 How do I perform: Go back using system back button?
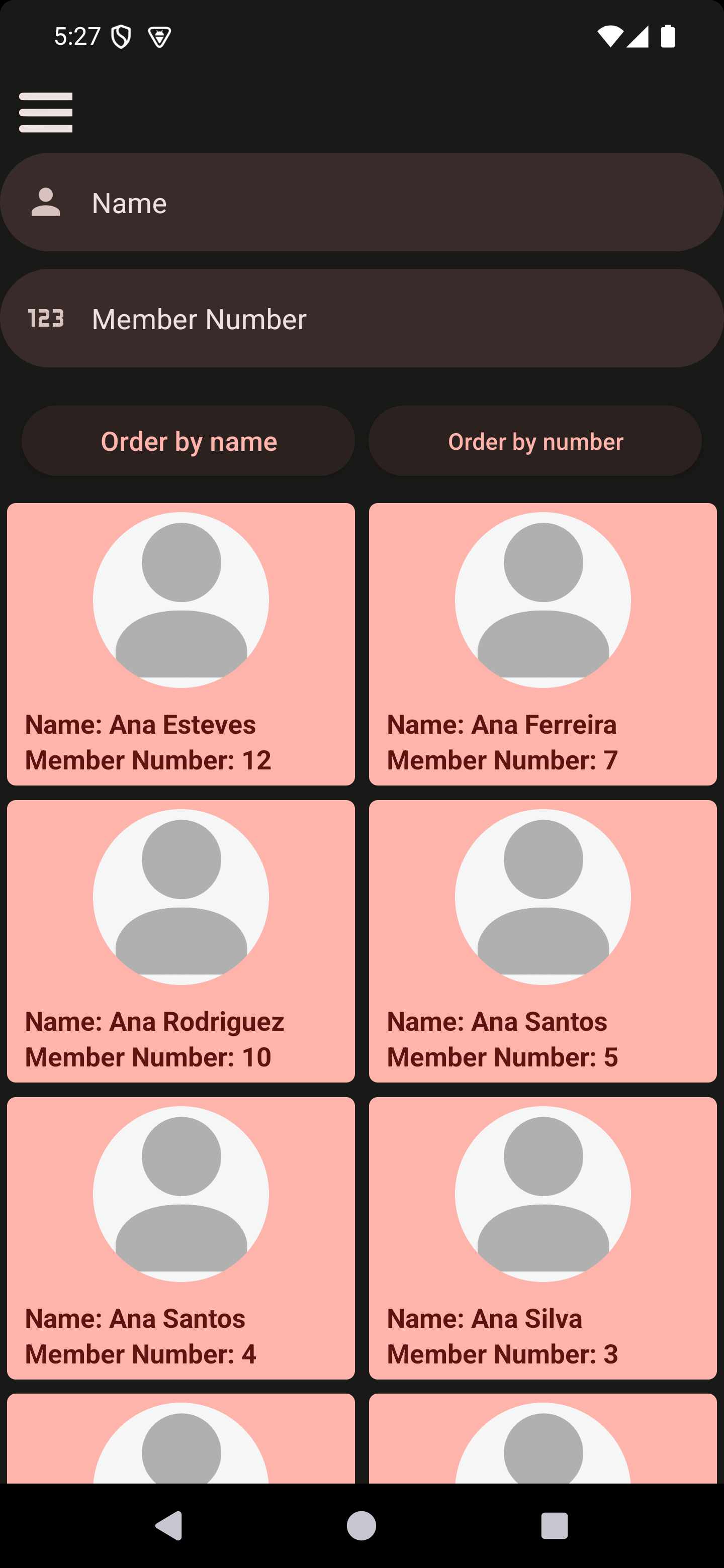pos(169,1525)
